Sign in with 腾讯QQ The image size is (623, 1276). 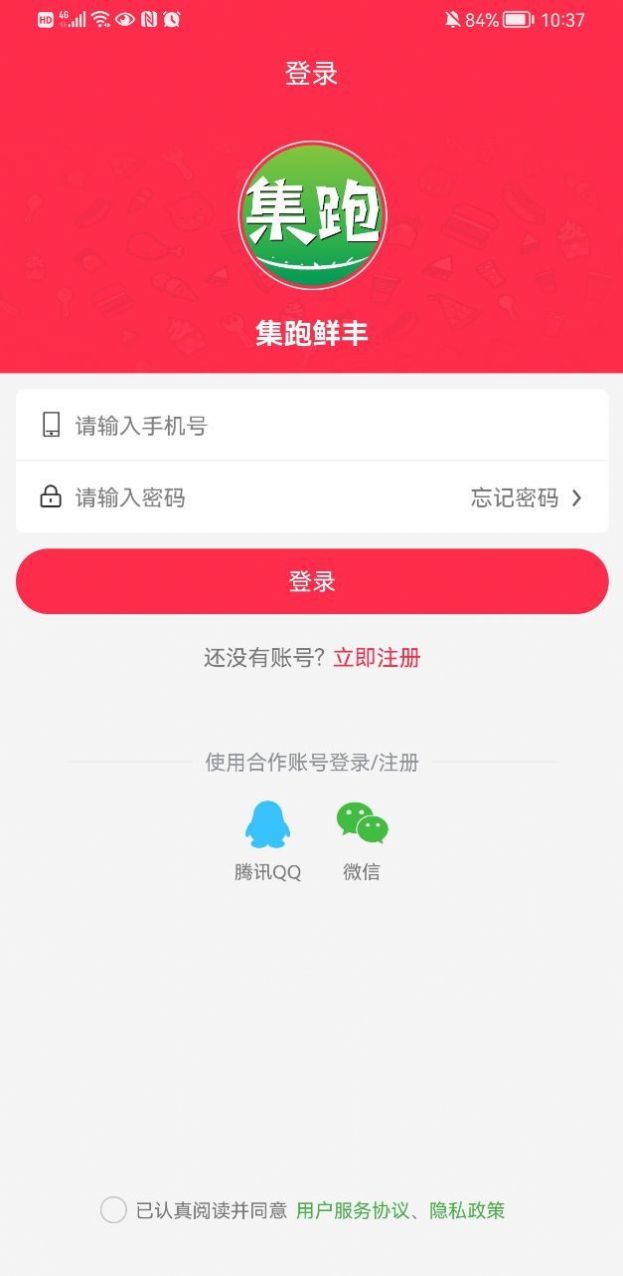pyautogui.click(x=267, y=840)
